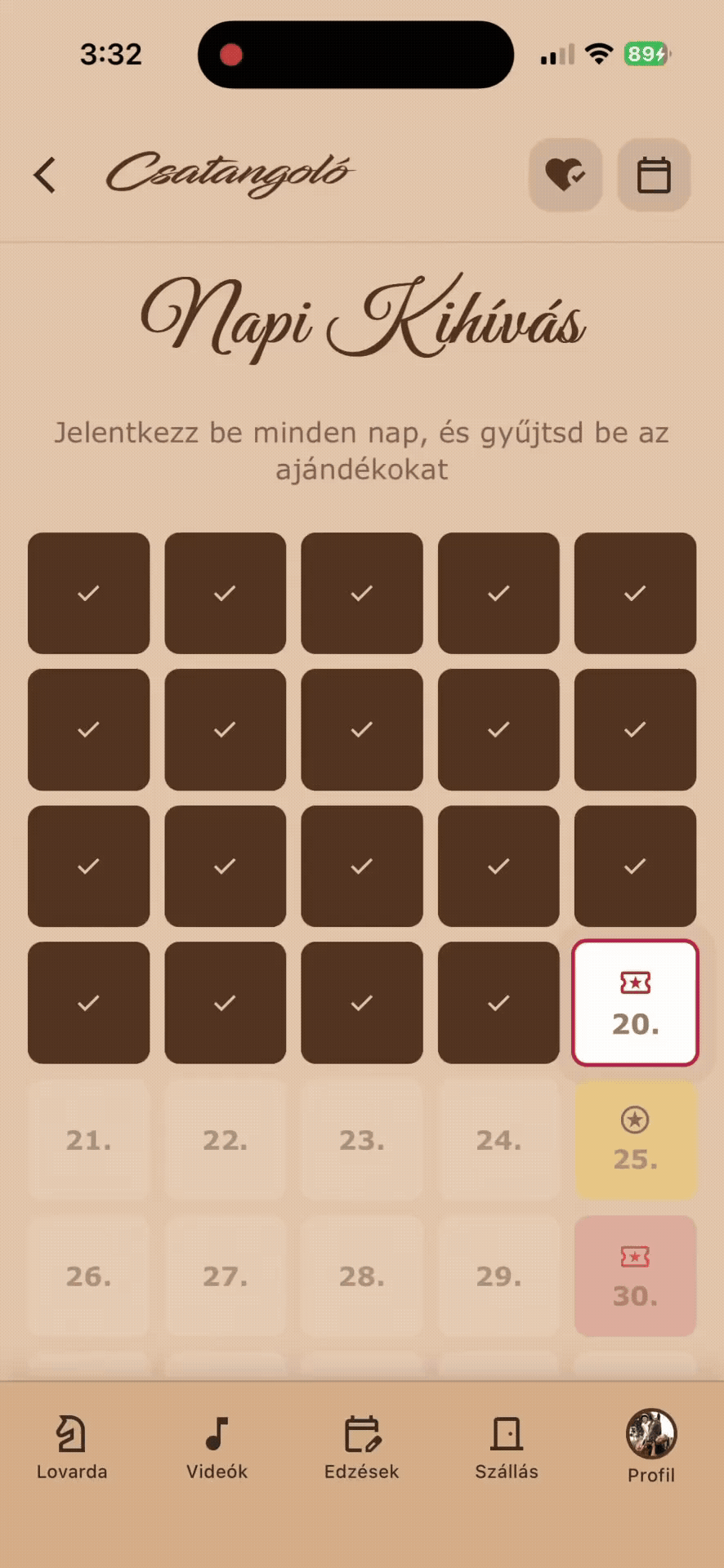Open the heart checkmark favorites icon
The height and width of the screenshot is (1568, 724).
coord(565,175)
